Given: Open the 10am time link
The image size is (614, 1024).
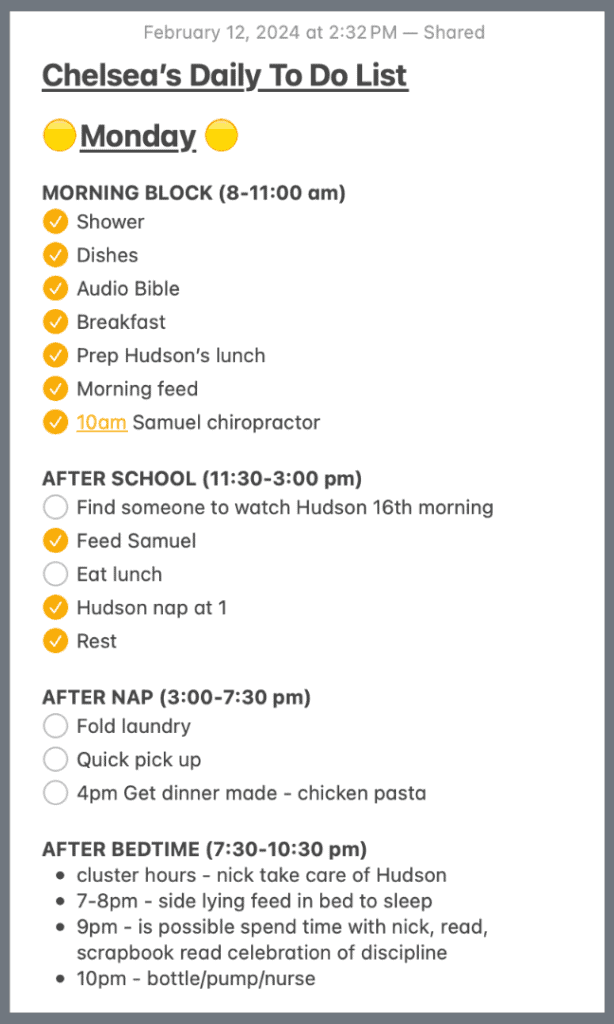Looking at the screenshot, I should point(101,423).
